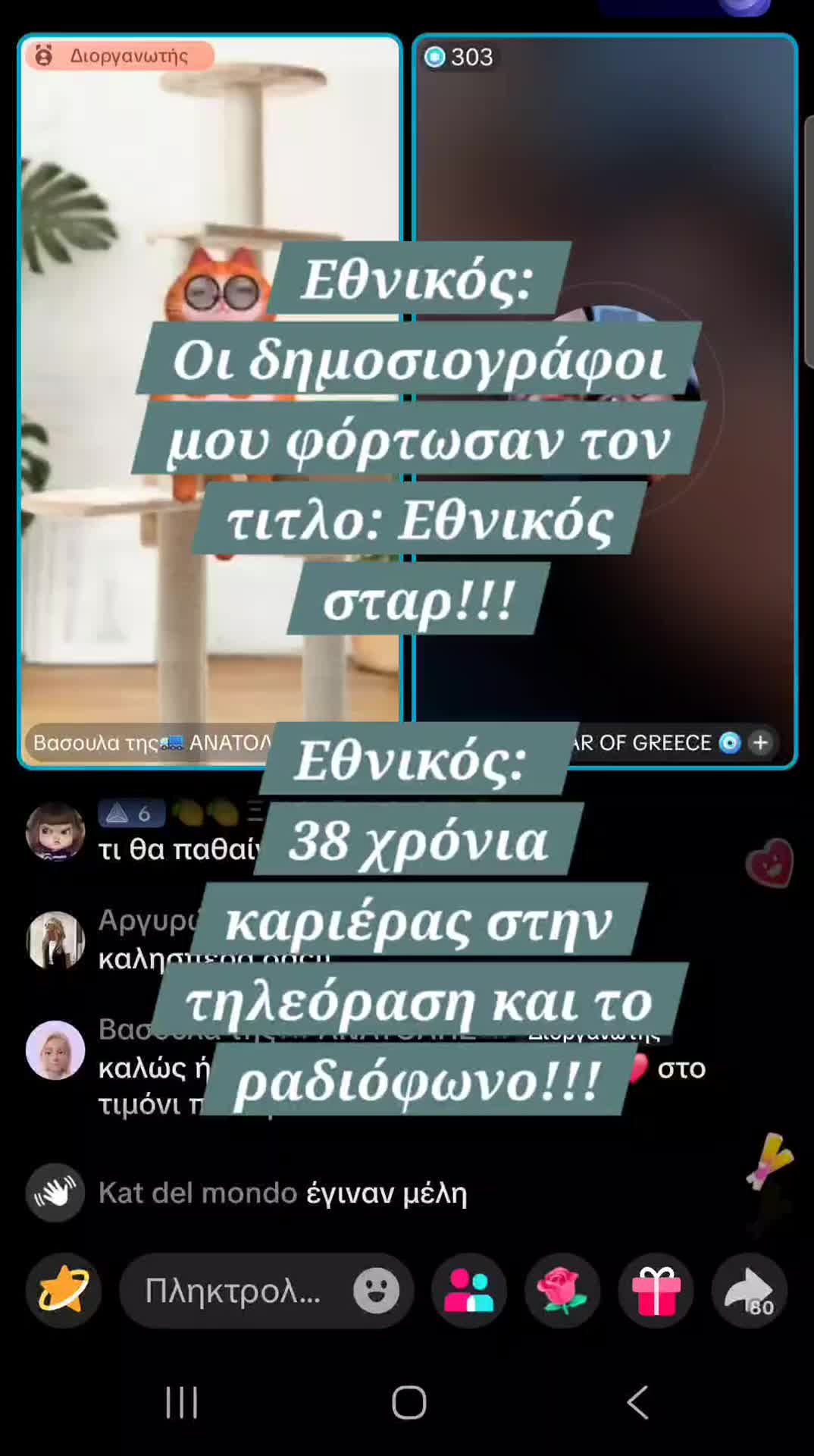
Task: Open the gift box panel
Action: [x=656, y=1290]
